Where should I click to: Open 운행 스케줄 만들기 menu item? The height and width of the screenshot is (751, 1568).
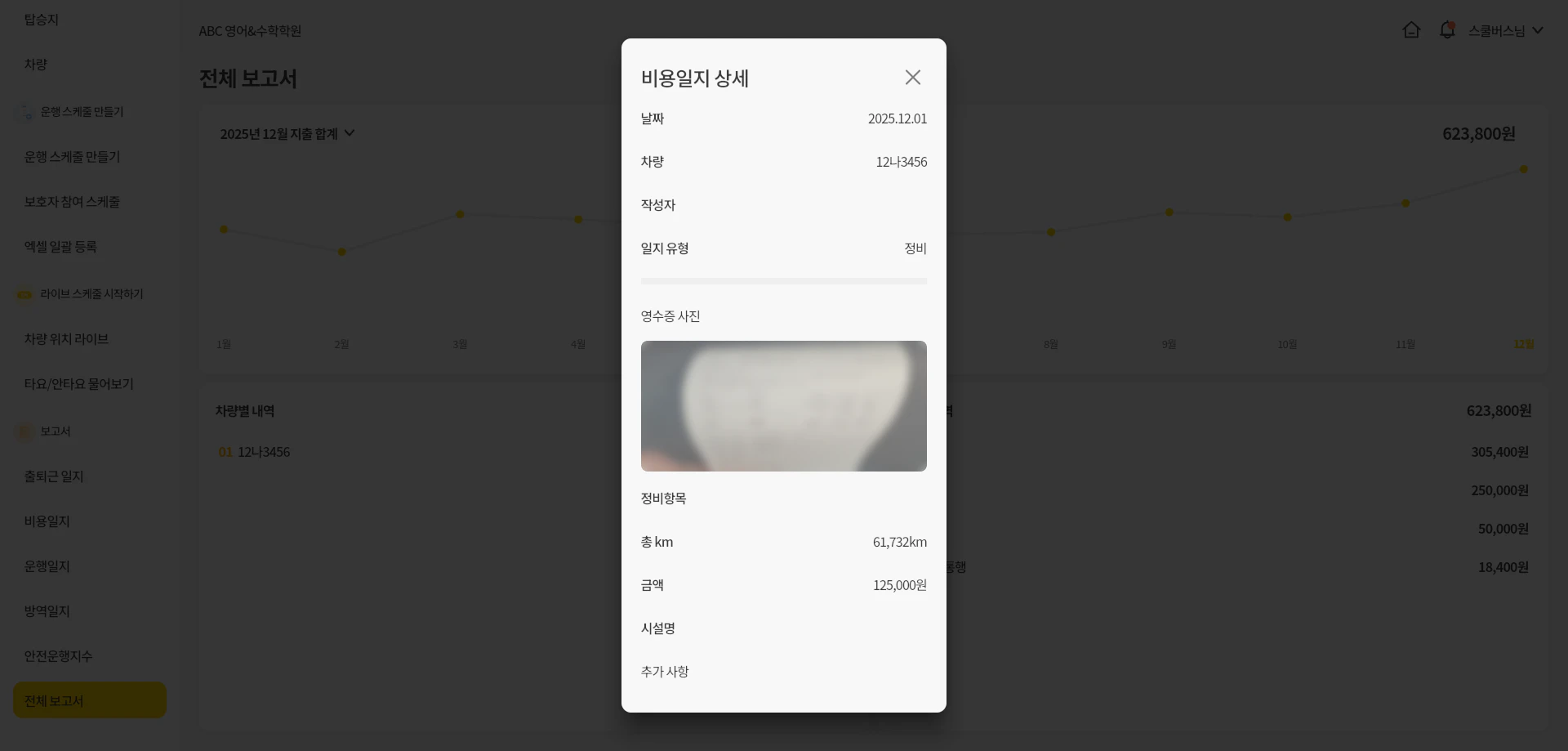pyautogui.click(x=72, y=157)
